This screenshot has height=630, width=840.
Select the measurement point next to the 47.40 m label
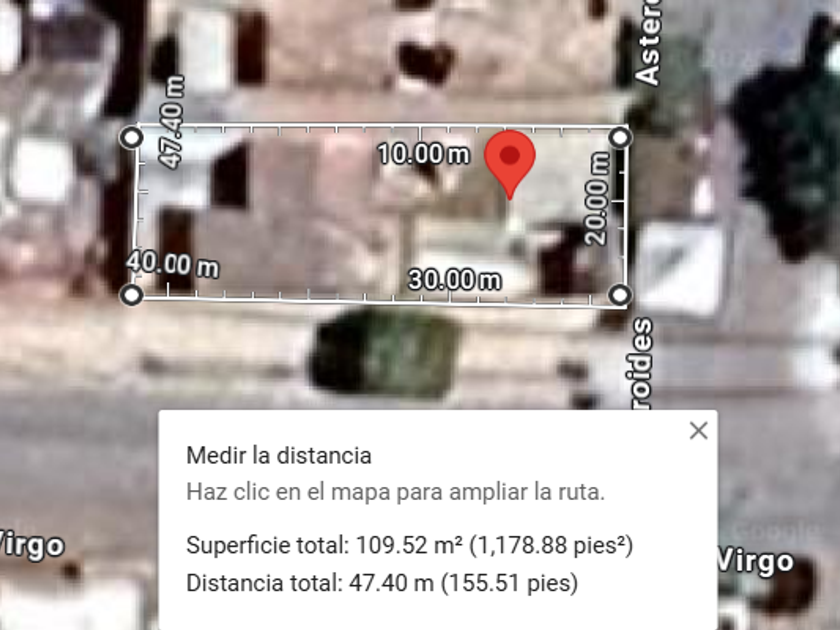pos(132,136)
